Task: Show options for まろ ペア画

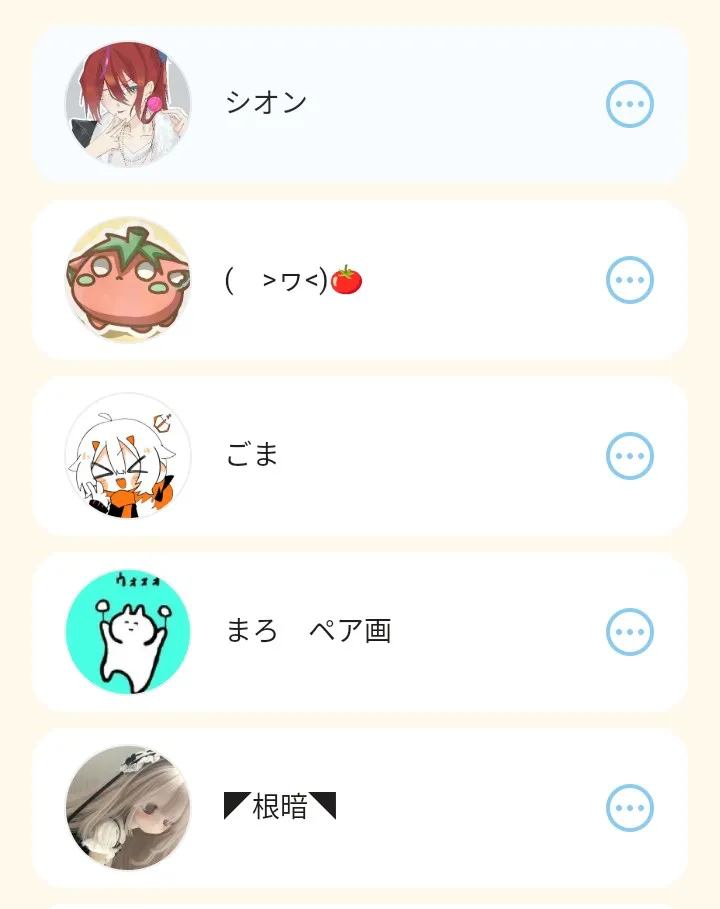Action: click(630, 632)
